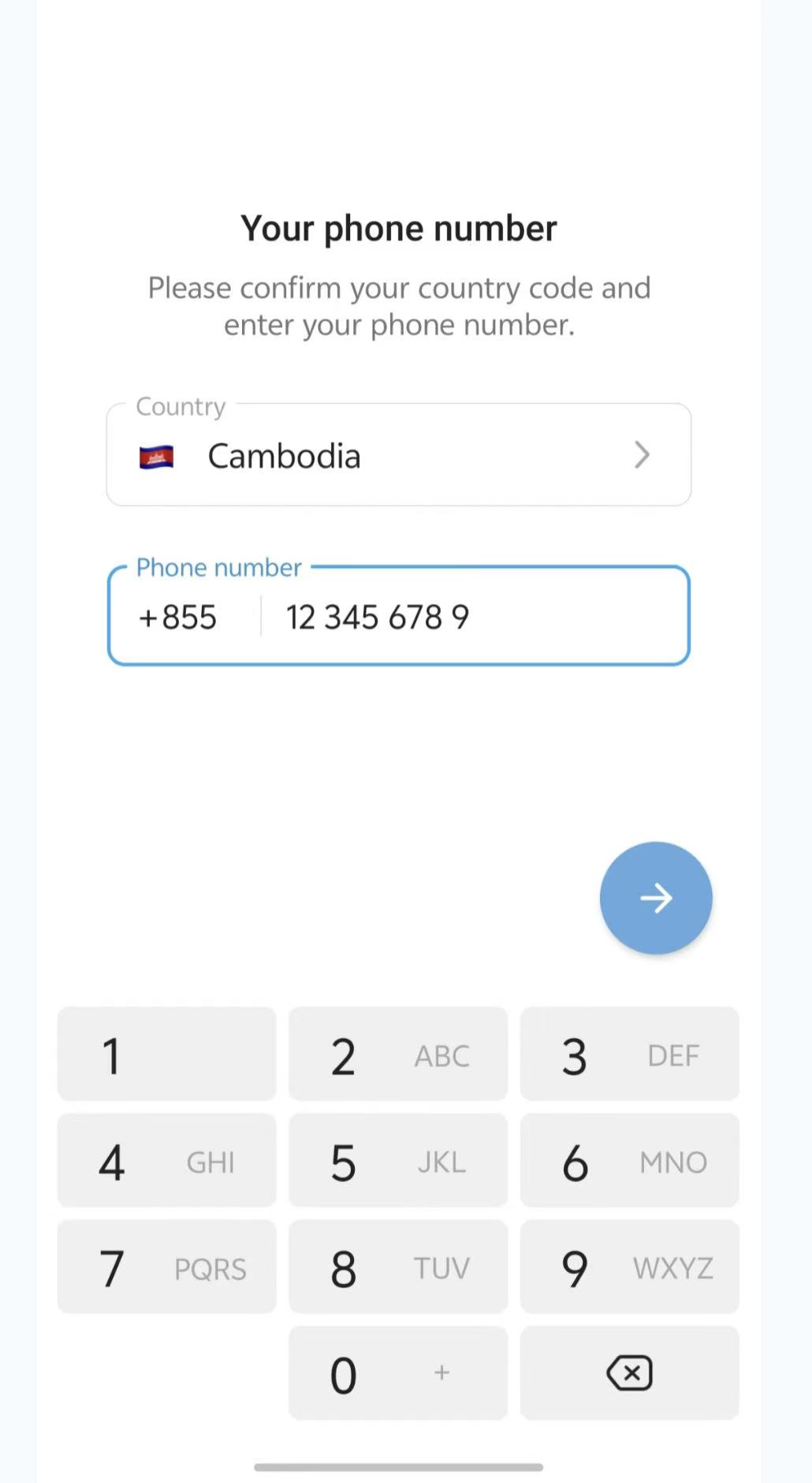Image resolution: width=812 pixels, height=1483 pixels.
Task: Tap keypad key 6 MNO
Action: pos(629,1160)
